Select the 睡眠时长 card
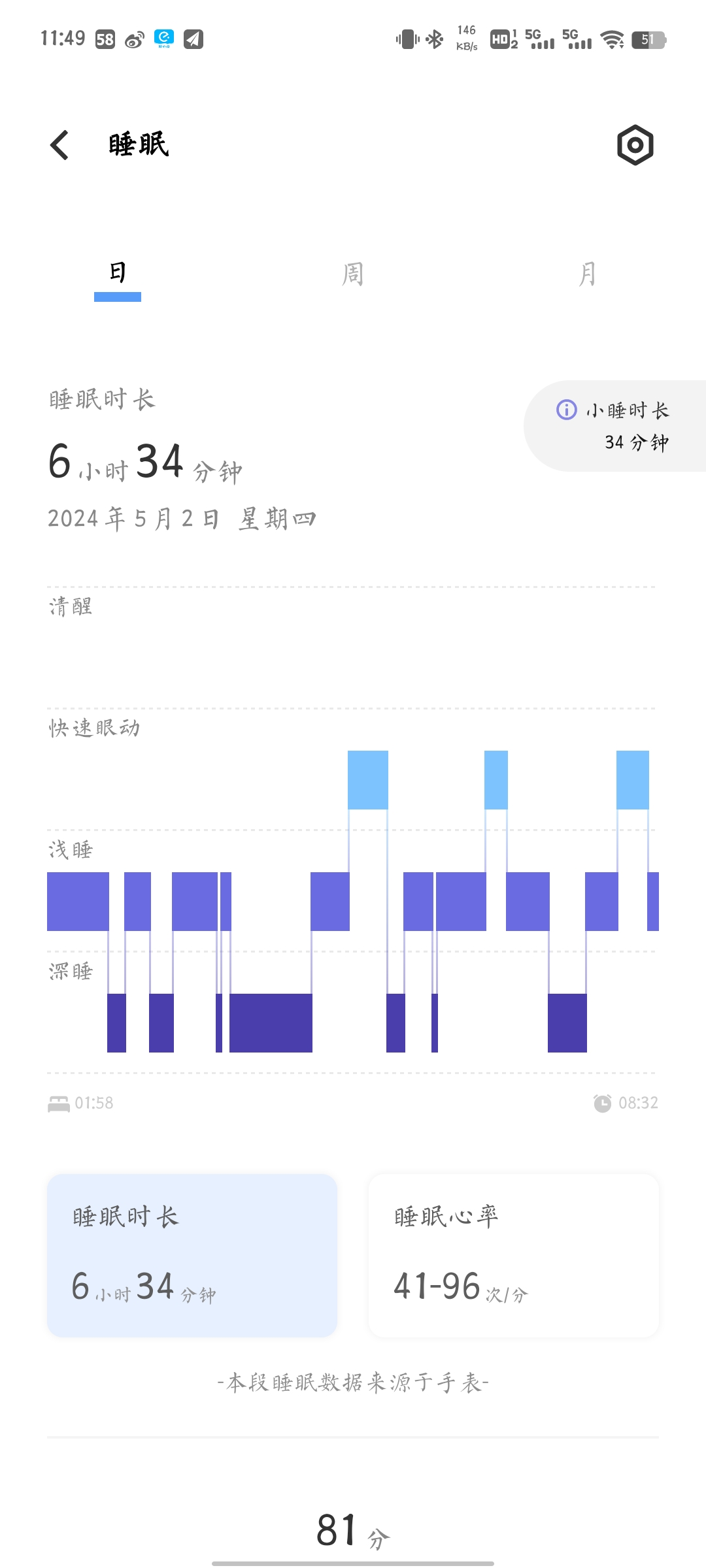The width and height of the screenshot is (706, 1568). pos(192,1255)
